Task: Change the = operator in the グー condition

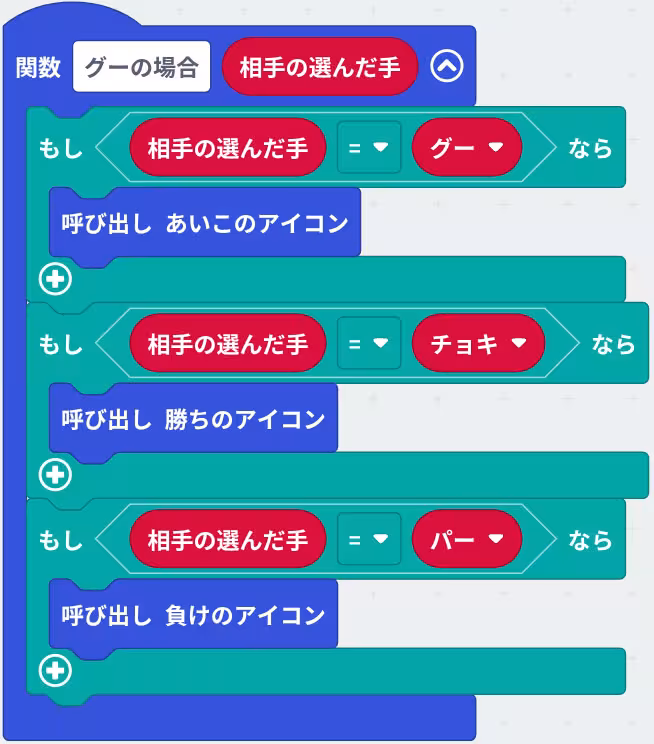Action: coord(368,148)
